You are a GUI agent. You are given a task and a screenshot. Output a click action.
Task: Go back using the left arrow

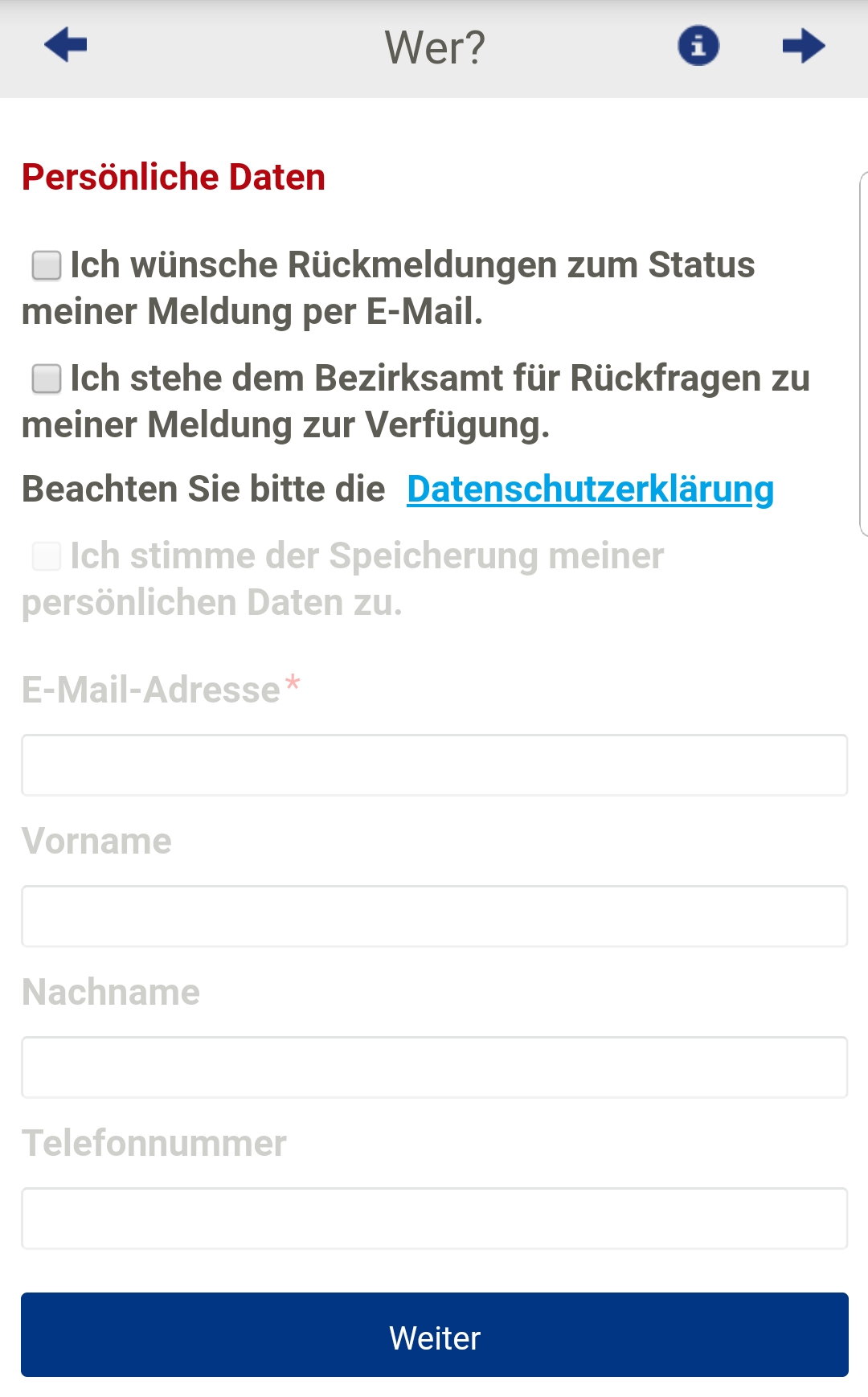[66, 45]
